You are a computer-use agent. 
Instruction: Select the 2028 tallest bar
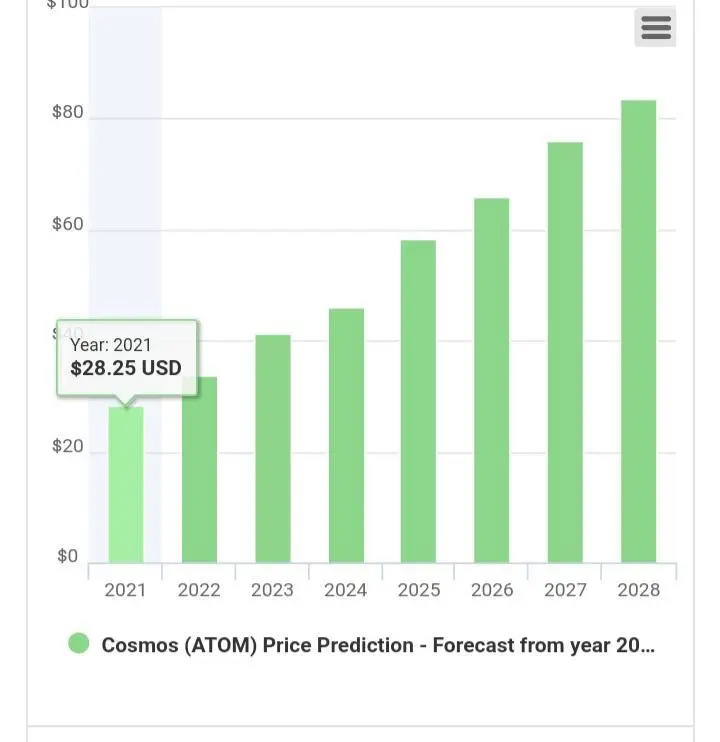pos(638,330)
